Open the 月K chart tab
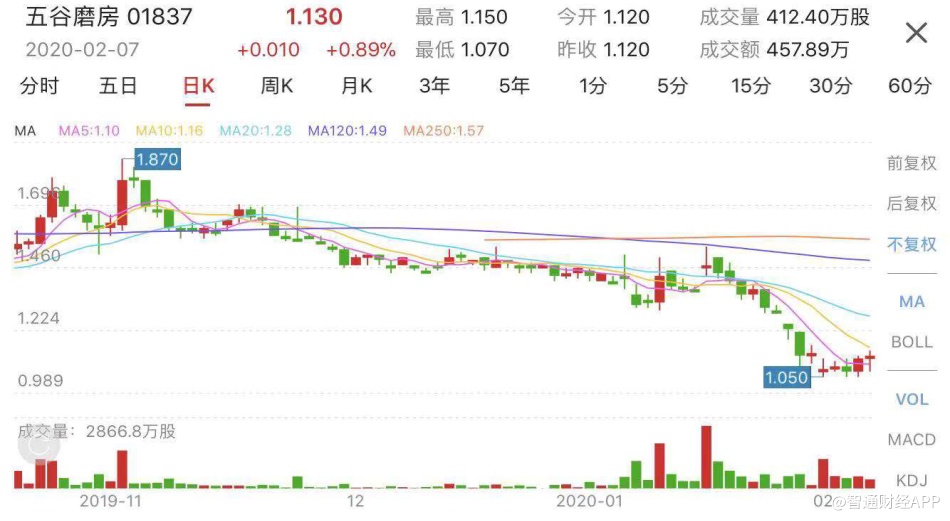Image resolution: width=950 pixels, height=521 pixels. pyautogui.click(x=356, y=86)
